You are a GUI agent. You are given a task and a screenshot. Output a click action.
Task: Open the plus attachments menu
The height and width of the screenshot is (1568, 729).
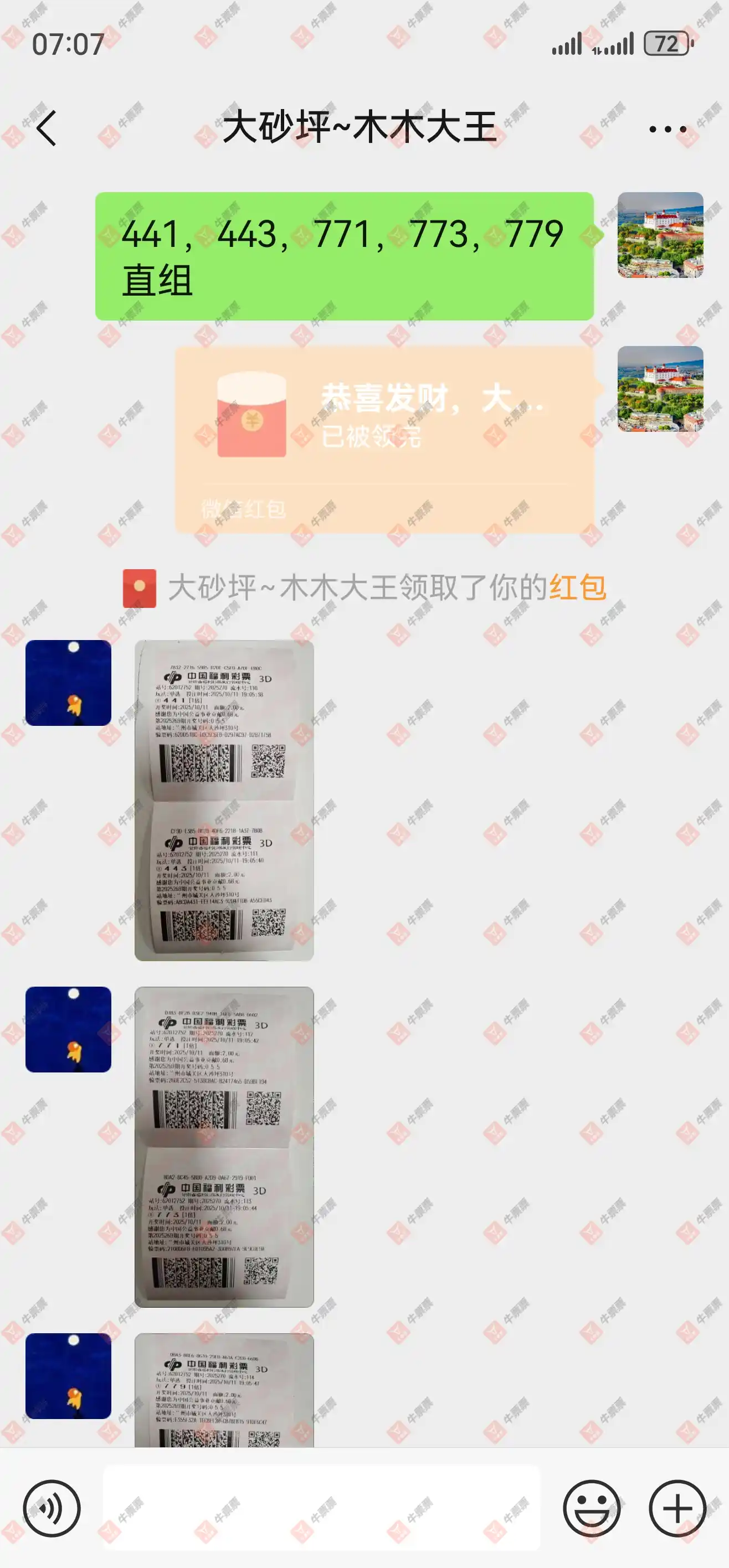click(x=677, y=1509)
